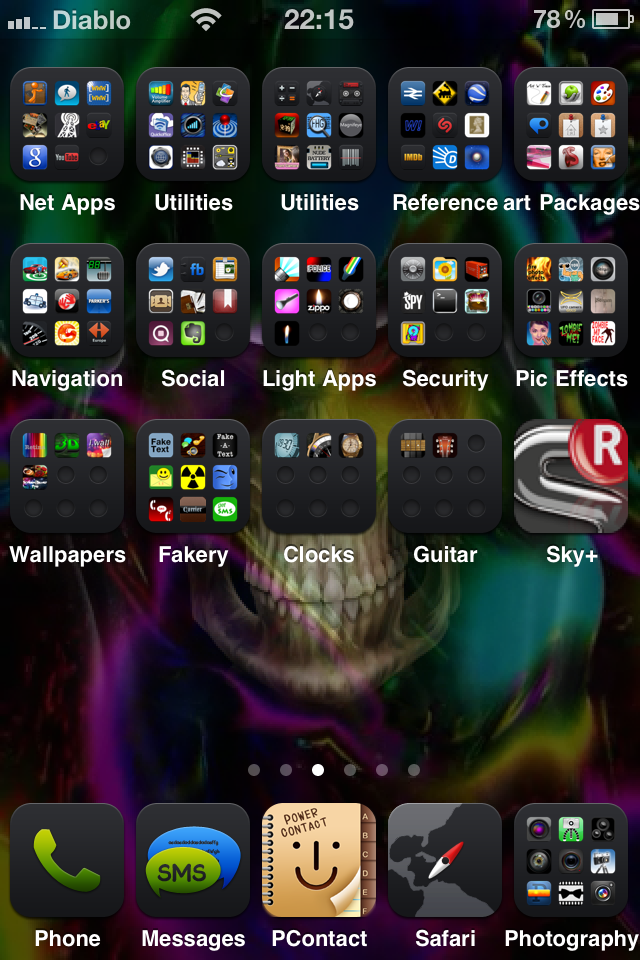640x960 pixels.
Task: Open the Reference folder
Action: point(445,124)
